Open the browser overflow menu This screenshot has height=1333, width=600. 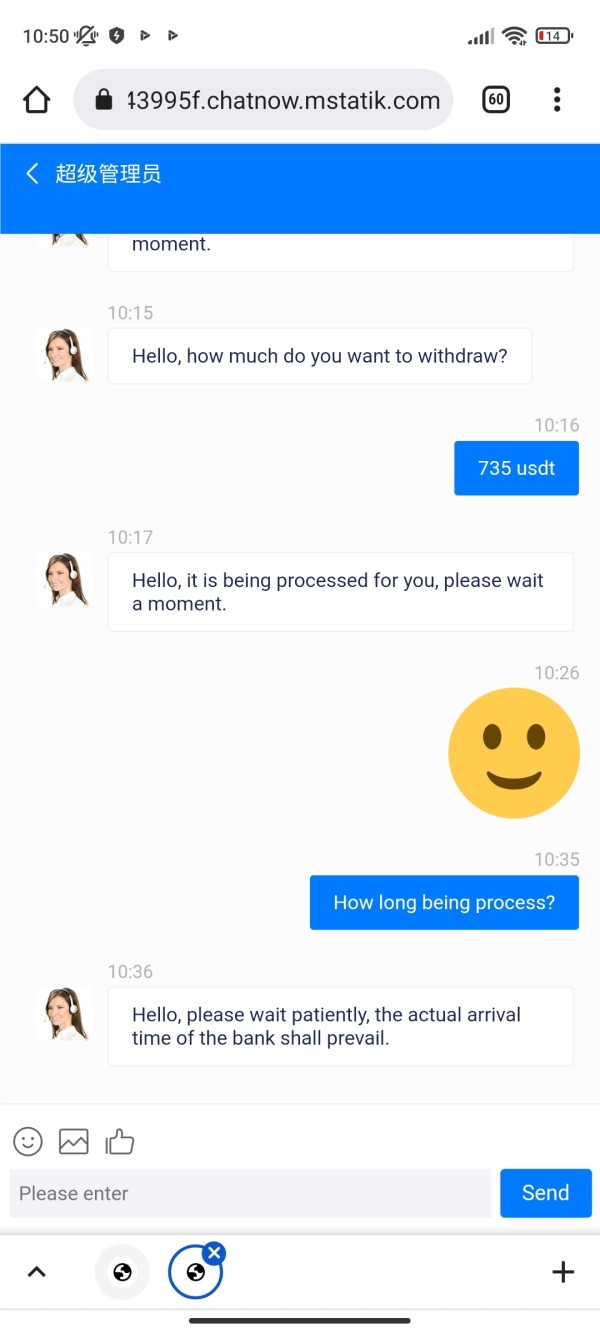click(x=557, y=100)
